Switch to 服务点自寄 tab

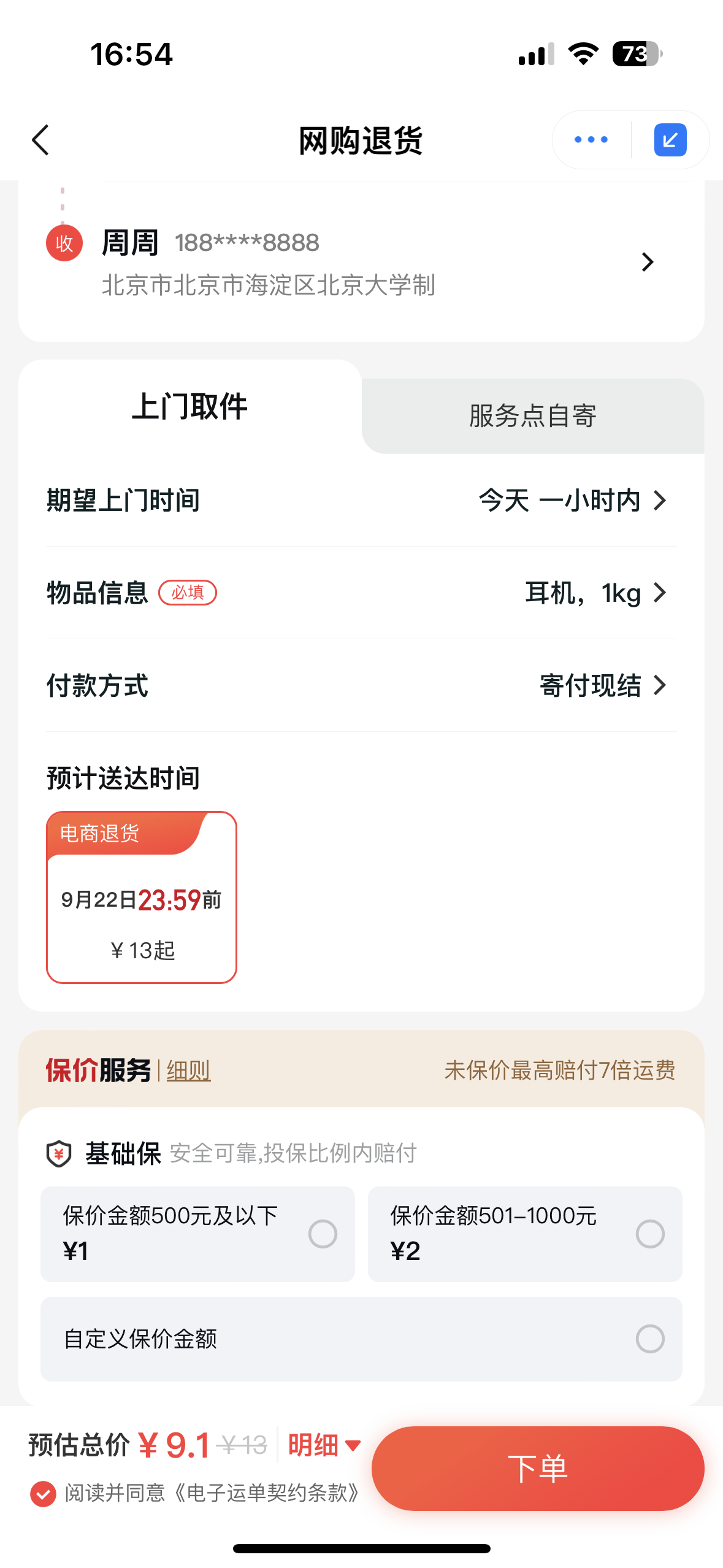click(x=532, y=416)
